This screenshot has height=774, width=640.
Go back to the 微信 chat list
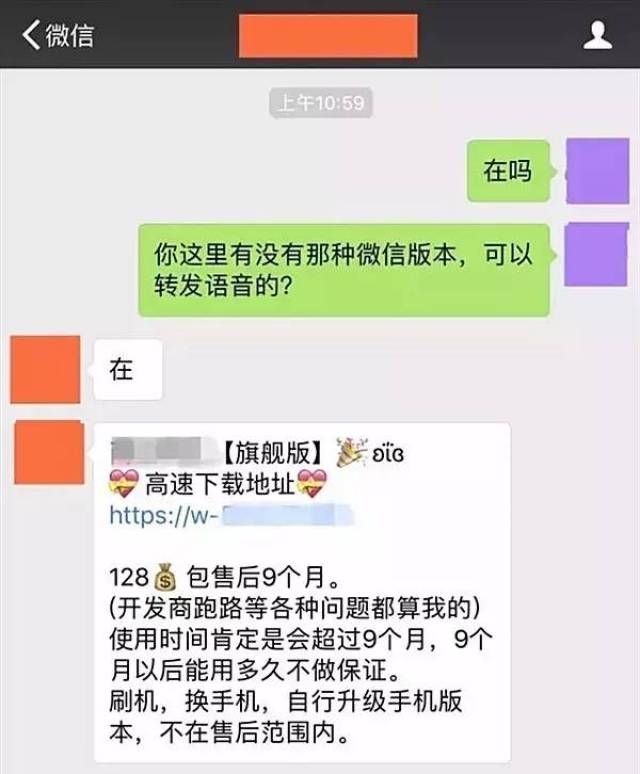pos(58,36)
